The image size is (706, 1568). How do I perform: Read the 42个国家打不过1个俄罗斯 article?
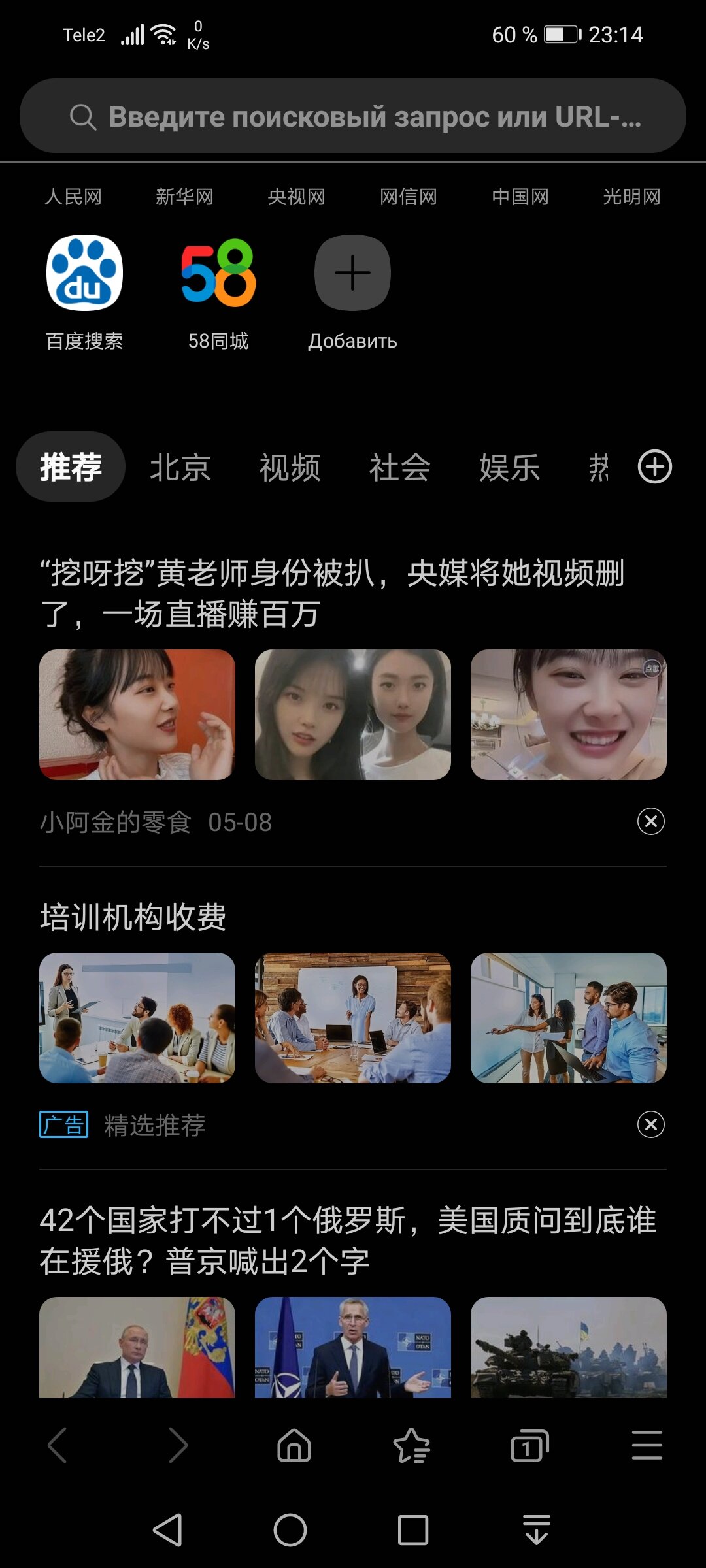348,1241
